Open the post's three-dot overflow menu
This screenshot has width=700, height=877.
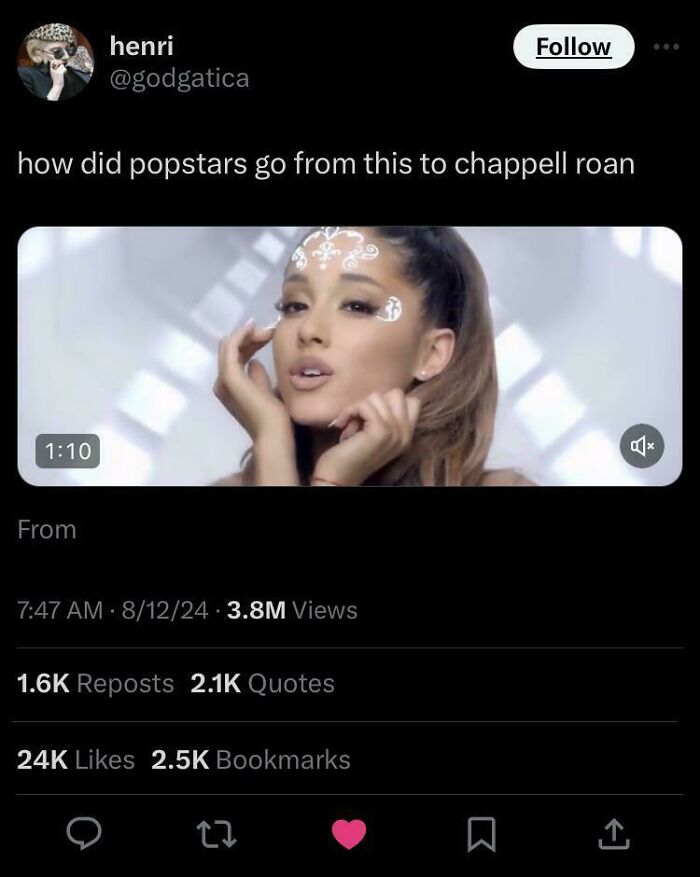pos(667,47)
